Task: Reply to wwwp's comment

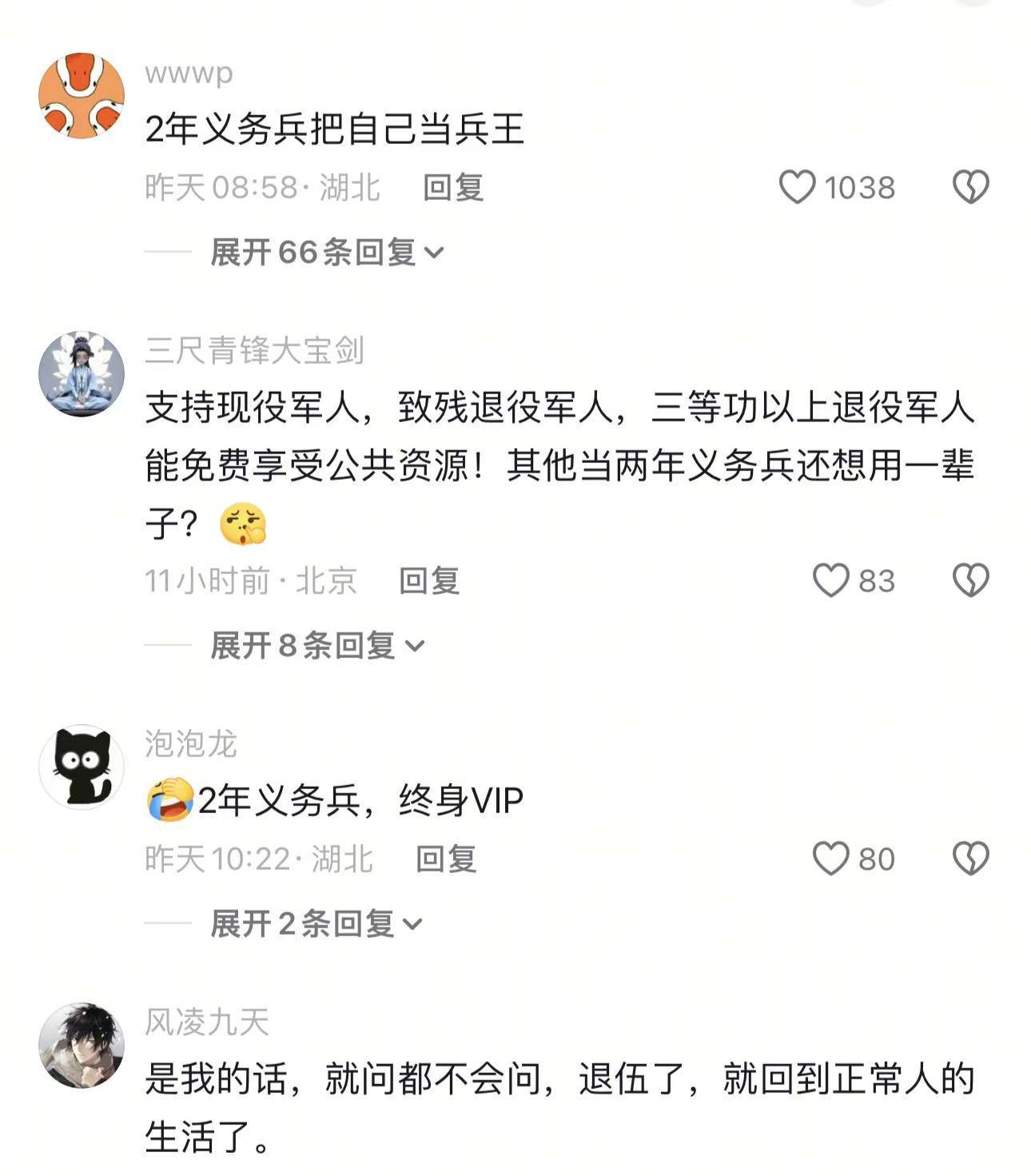Action: 452,188
